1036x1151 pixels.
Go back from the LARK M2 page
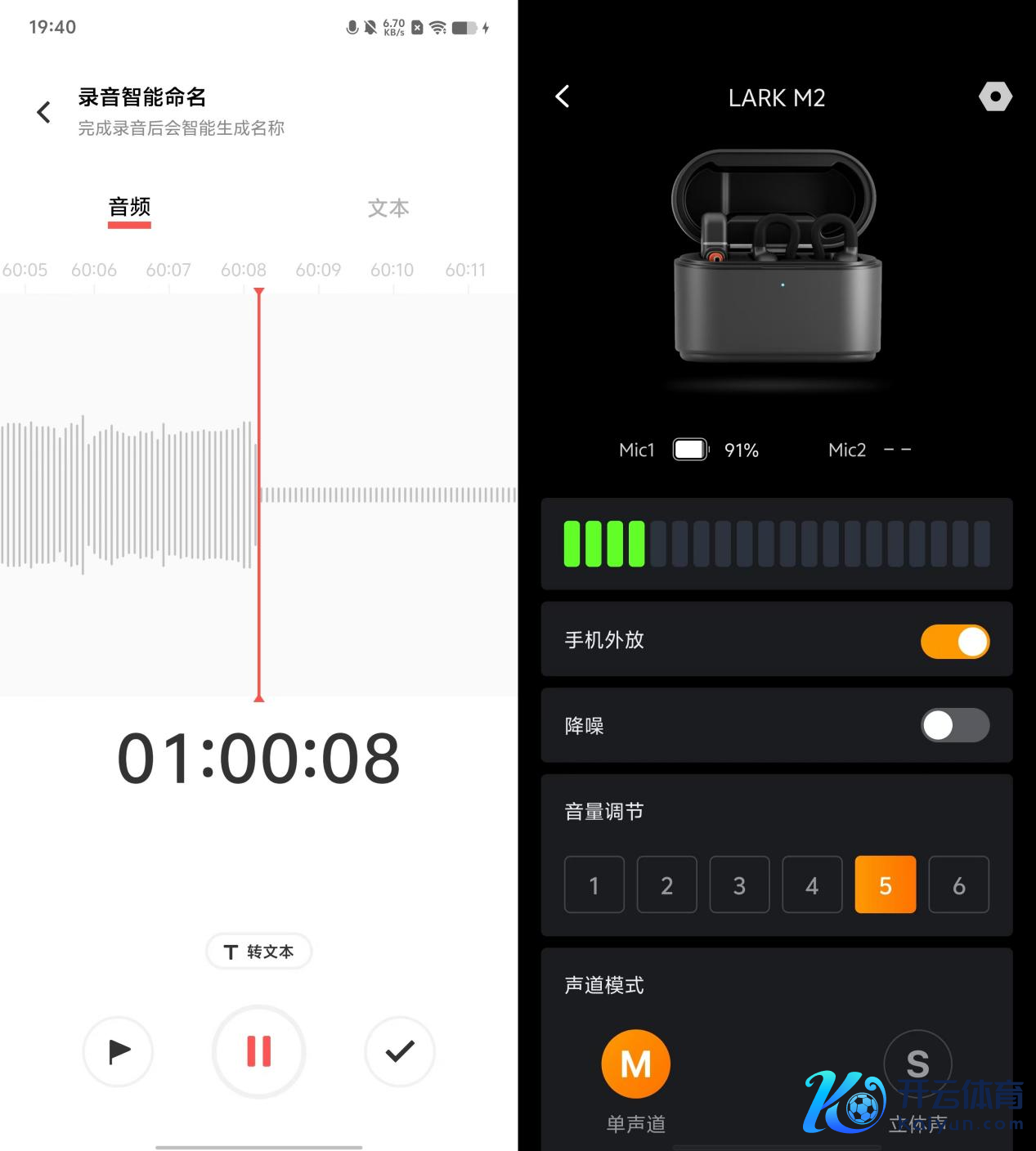click(563, 96)
